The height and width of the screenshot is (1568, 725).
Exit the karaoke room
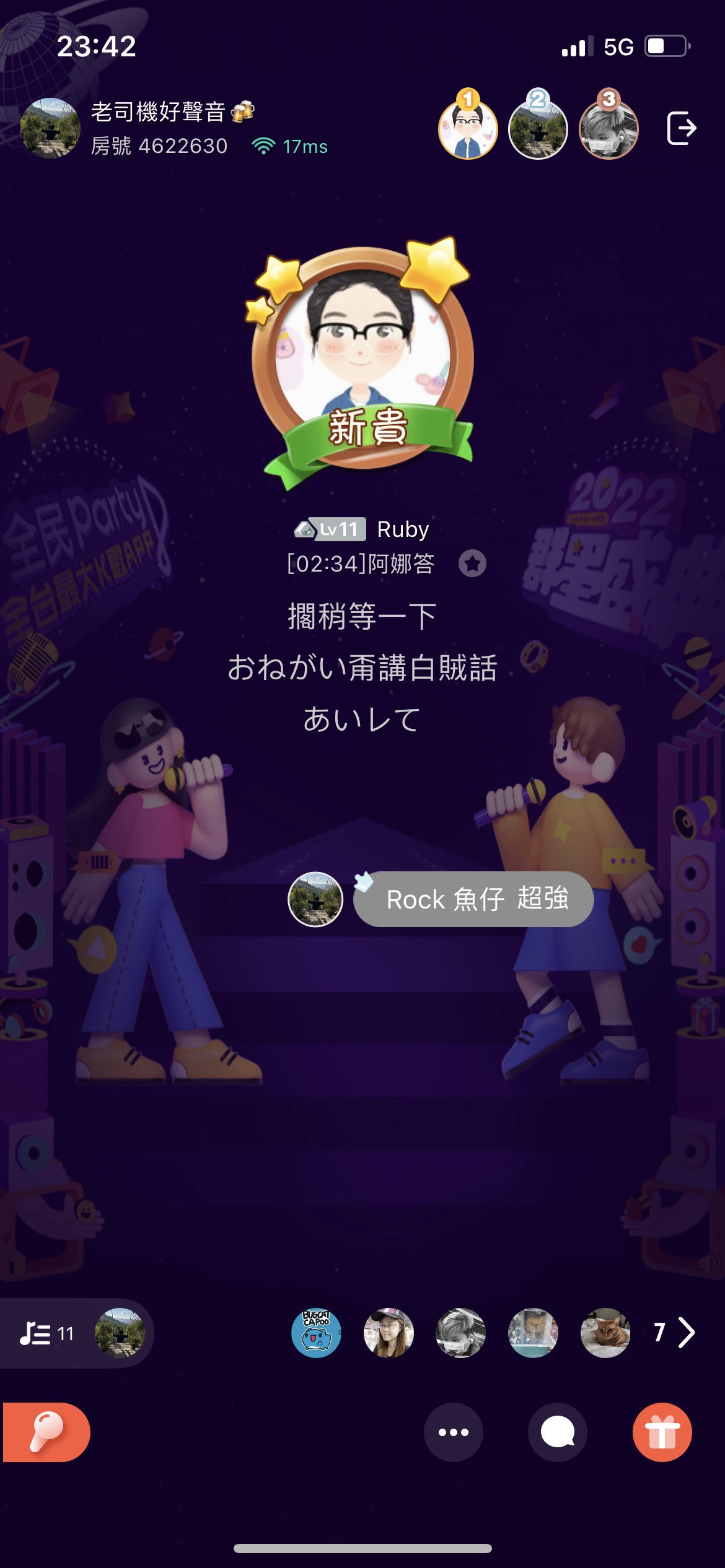pyautogui.click(x=681, y=128)
